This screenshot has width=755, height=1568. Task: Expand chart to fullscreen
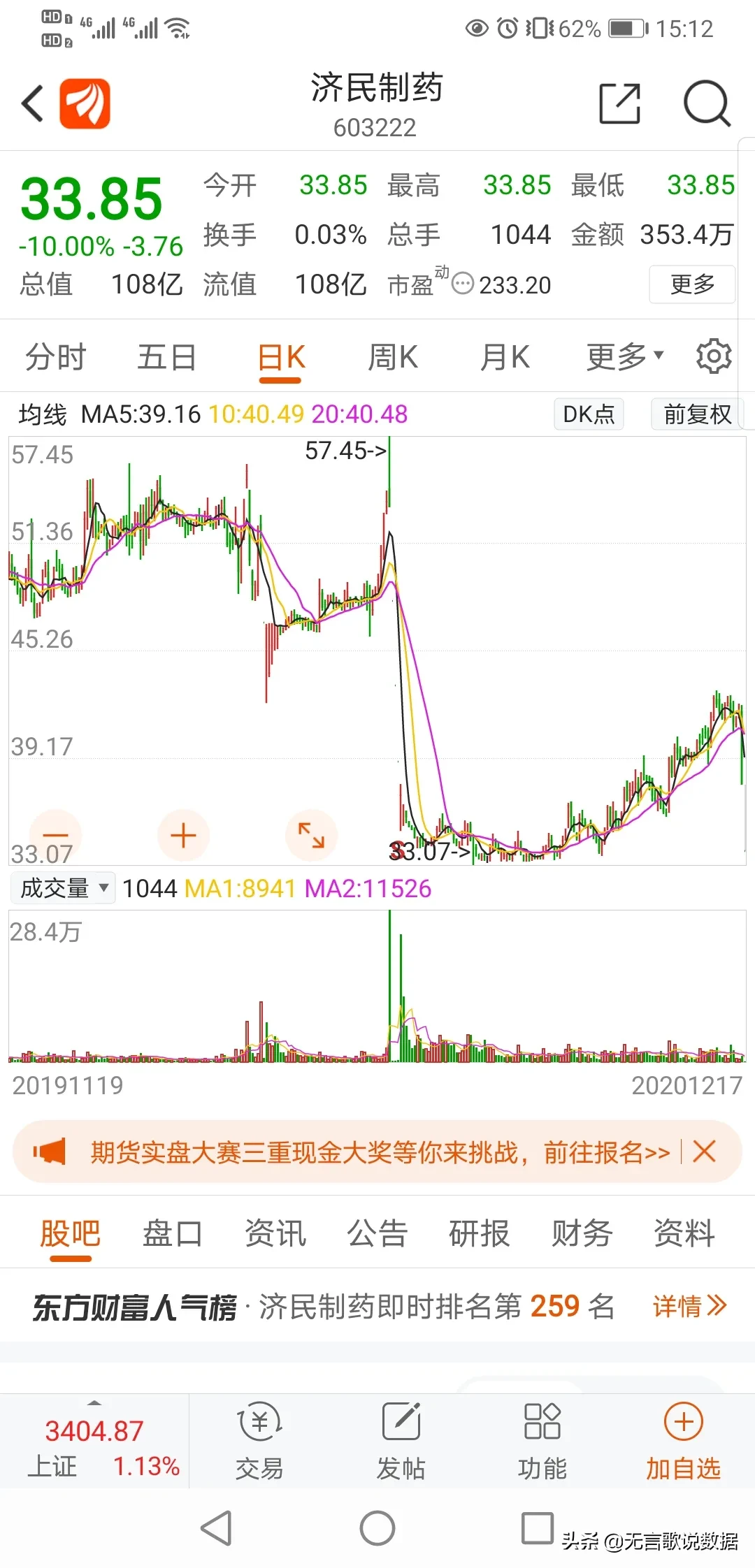(311, 836)
